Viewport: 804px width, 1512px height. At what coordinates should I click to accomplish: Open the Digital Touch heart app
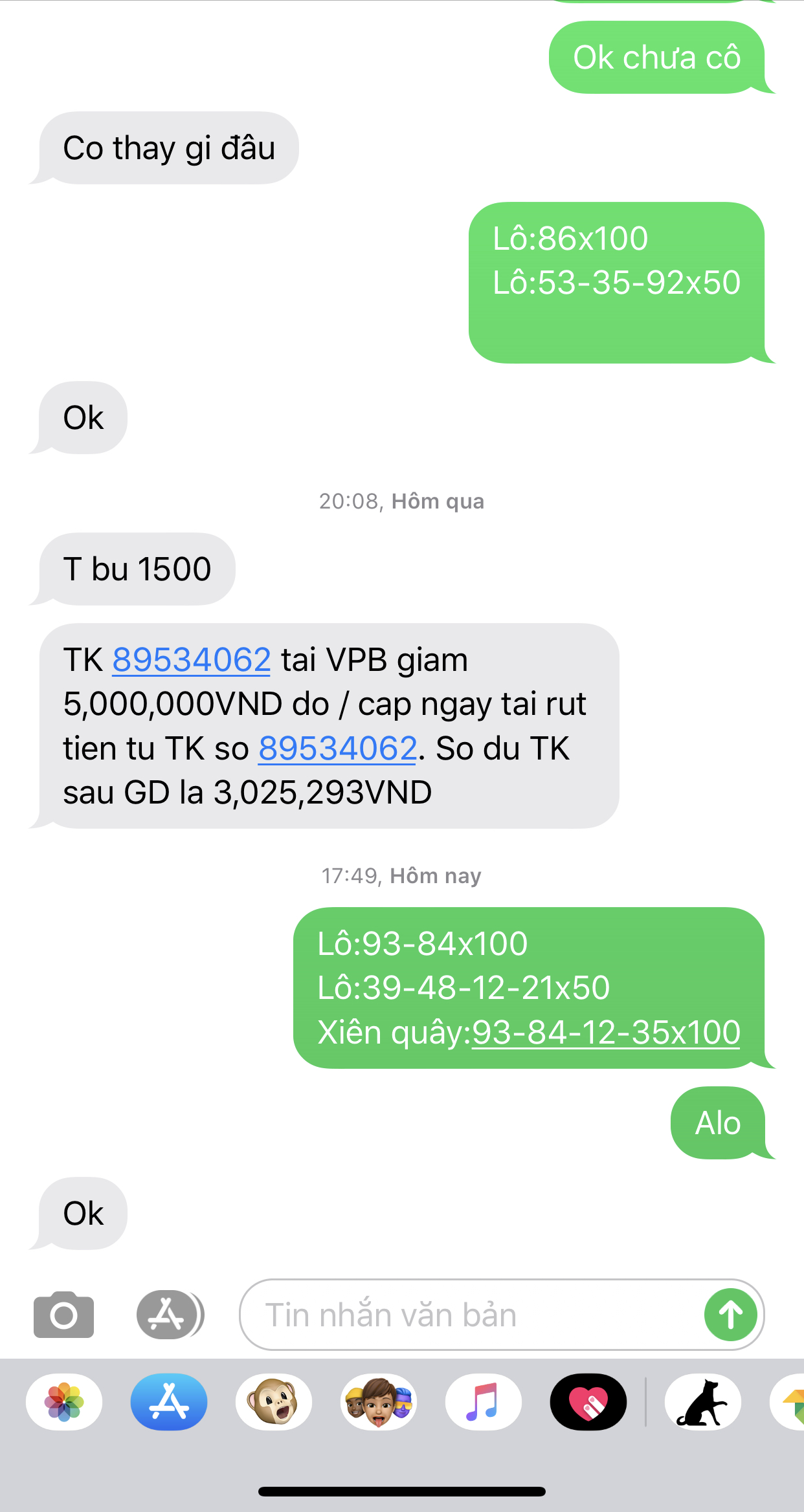coord(588,1401)
